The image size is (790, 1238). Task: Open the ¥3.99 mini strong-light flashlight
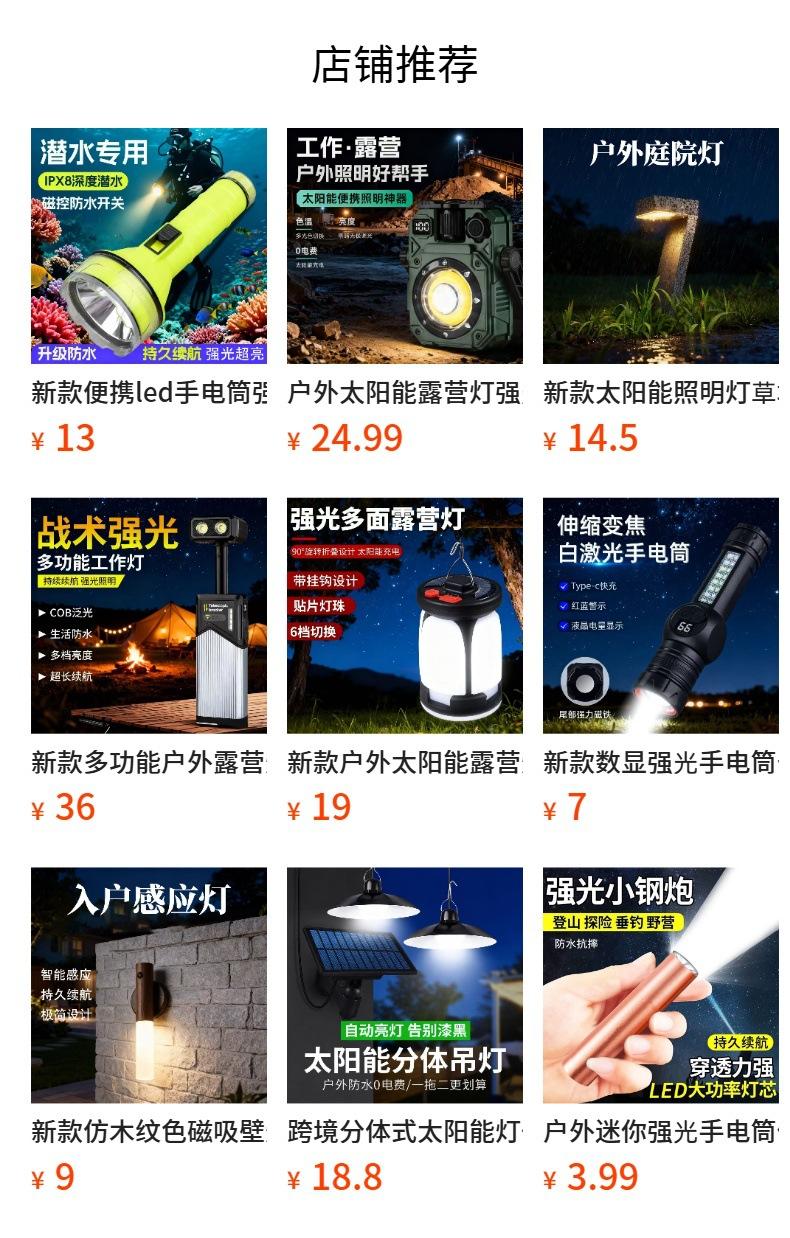point(660,986)
